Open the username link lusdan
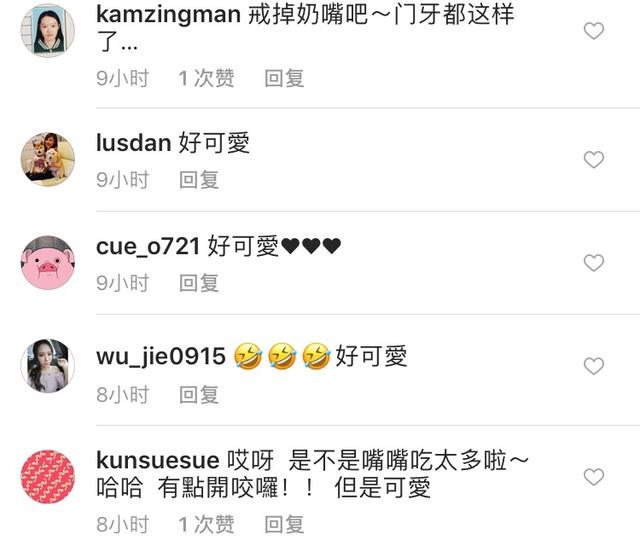The image size is (640, 546). tap(132, 143)
